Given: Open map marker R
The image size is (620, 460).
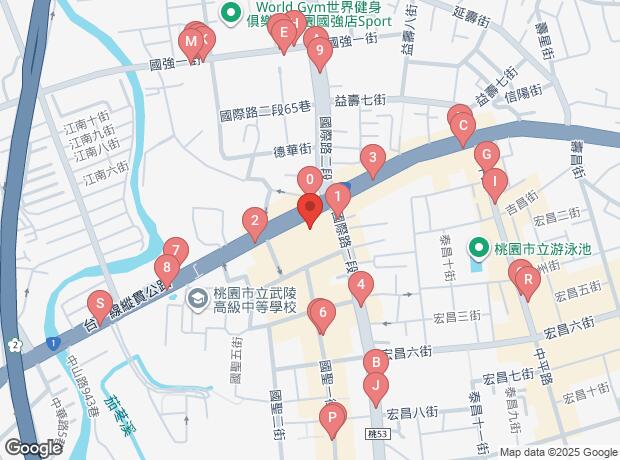Looking at the screenshot, I should pyautogui.click(x=527, y=279).
